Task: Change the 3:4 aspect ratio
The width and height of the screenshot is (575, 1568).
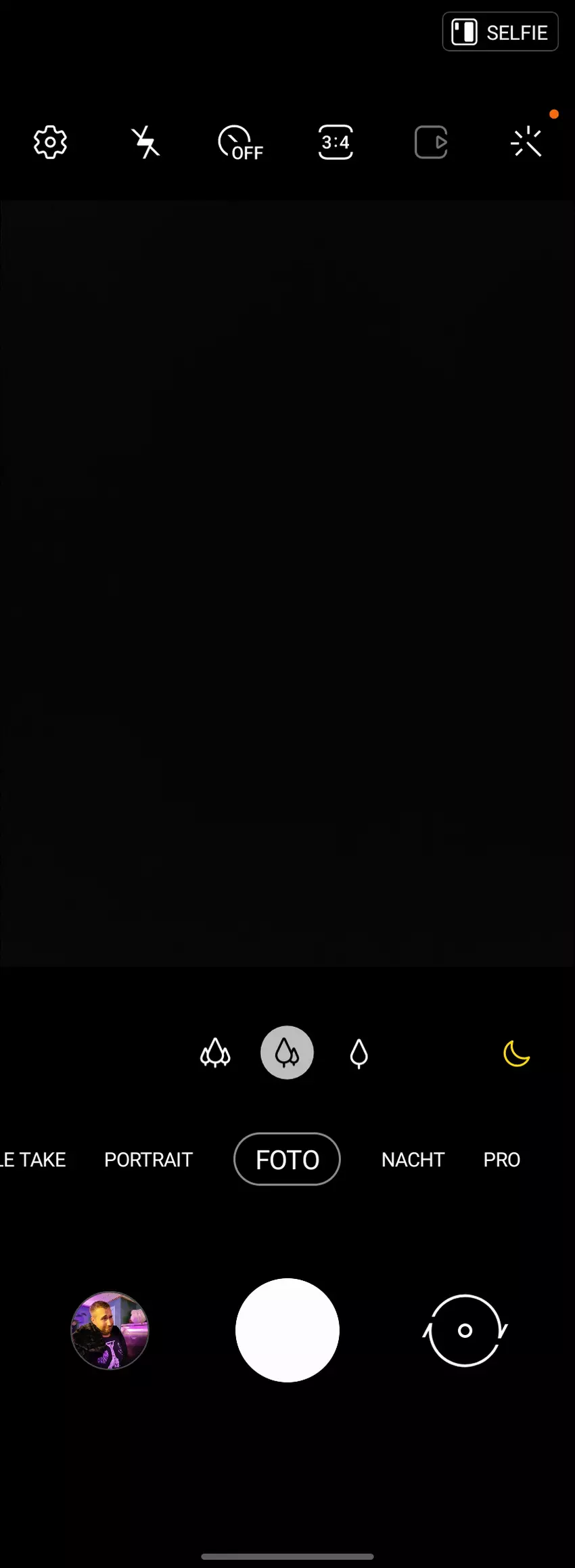Action: coord(336,142)
